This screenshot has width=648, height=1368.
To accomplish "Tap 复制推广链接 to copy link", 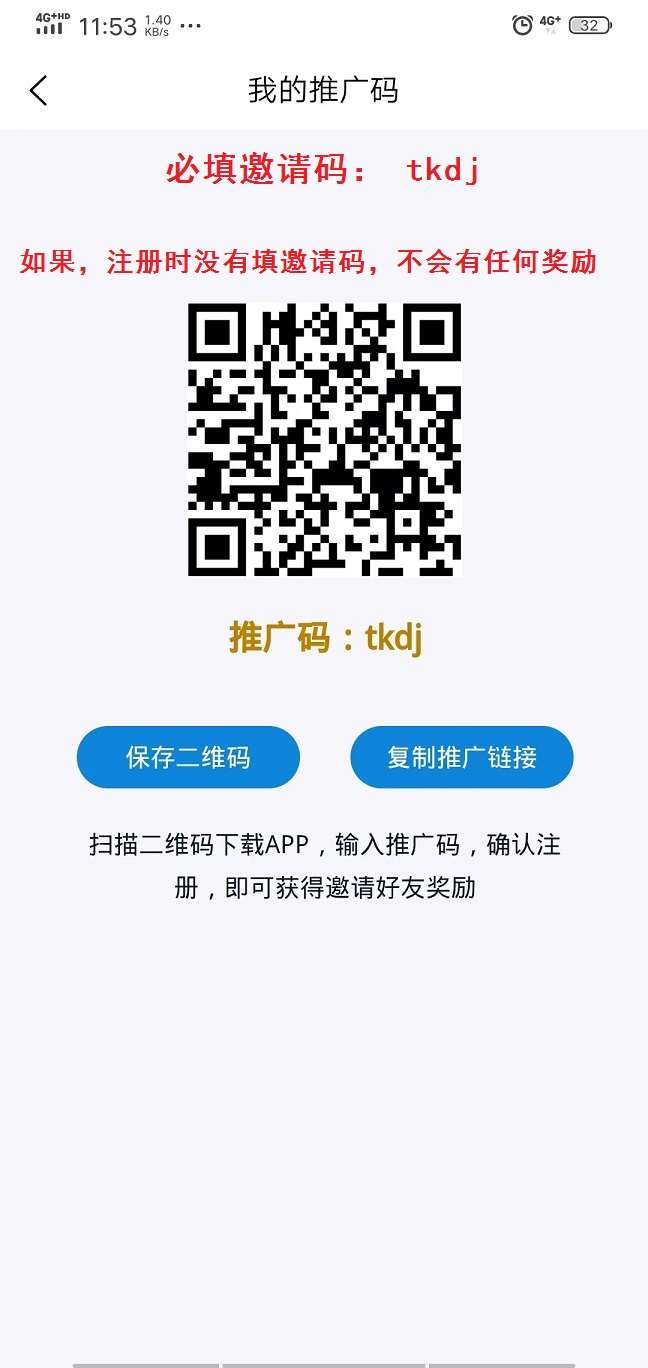I will pos(461,757).
